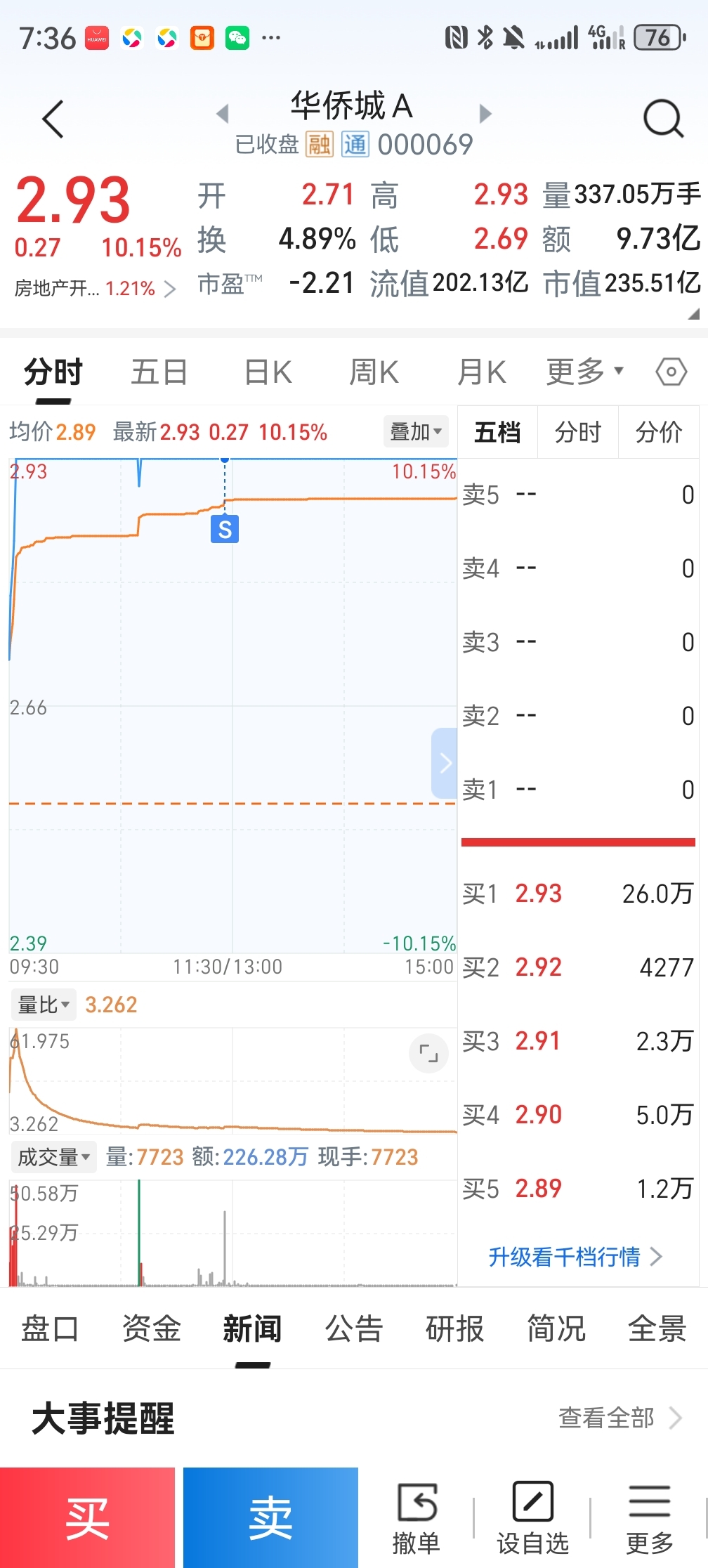Switch to the 日K chart tab

pos(268,372)
